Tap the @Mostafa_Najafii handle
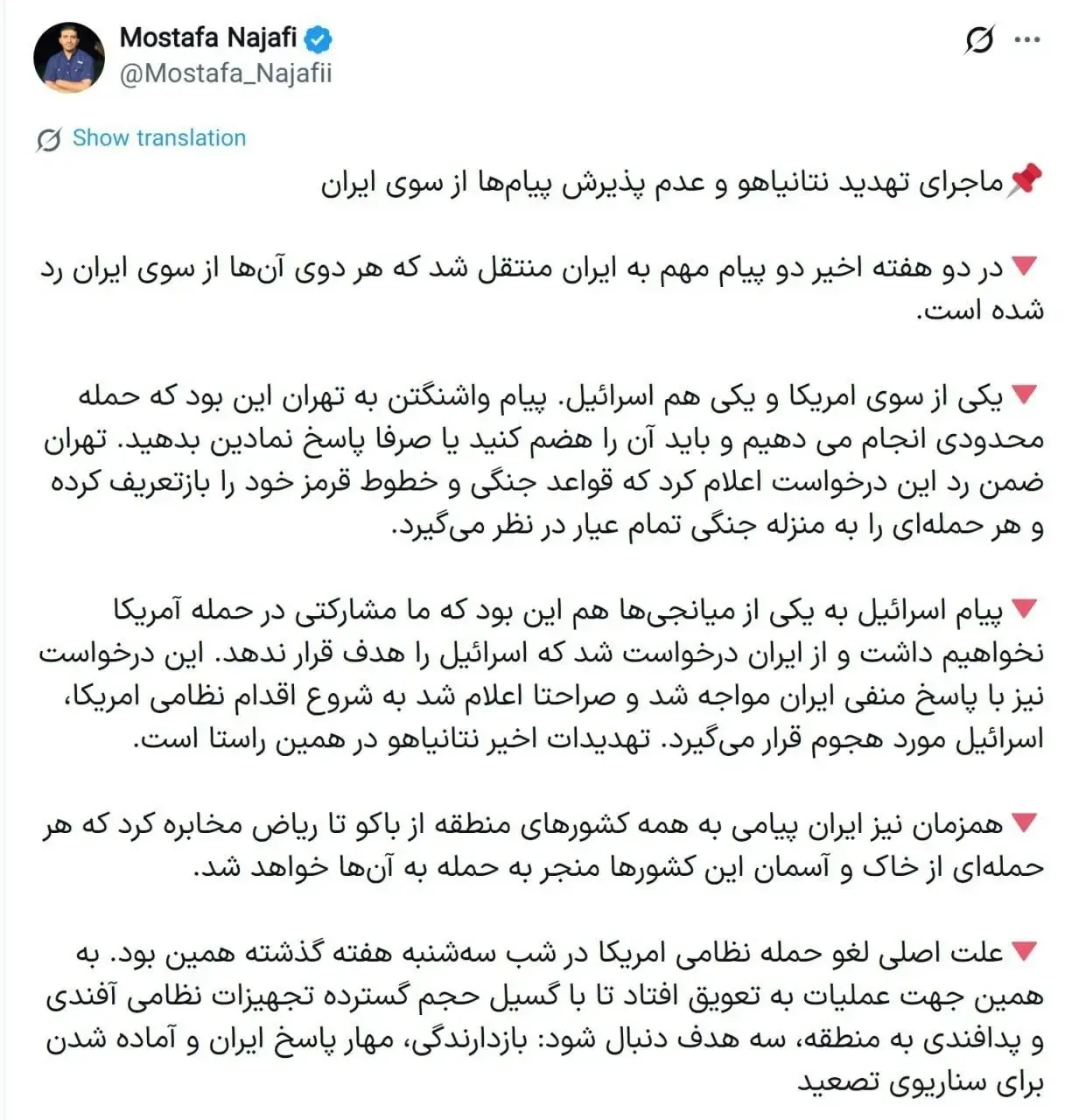This screenshot has width=1072, height=1120. pyautogui.click(x=225, y=73)
